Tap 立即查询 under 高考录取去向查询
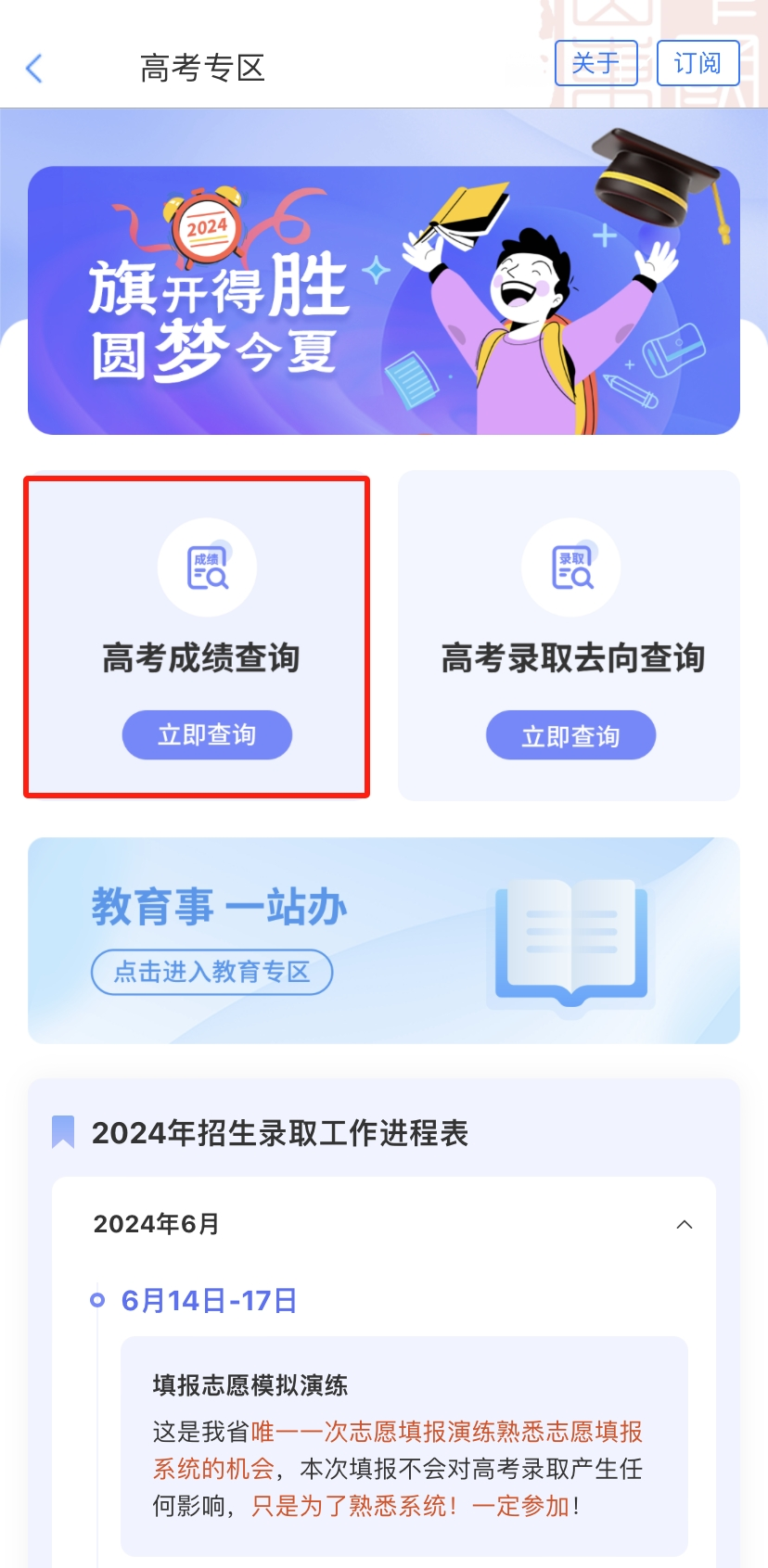This screenshot has height=1568, width=768. [570, 736]
